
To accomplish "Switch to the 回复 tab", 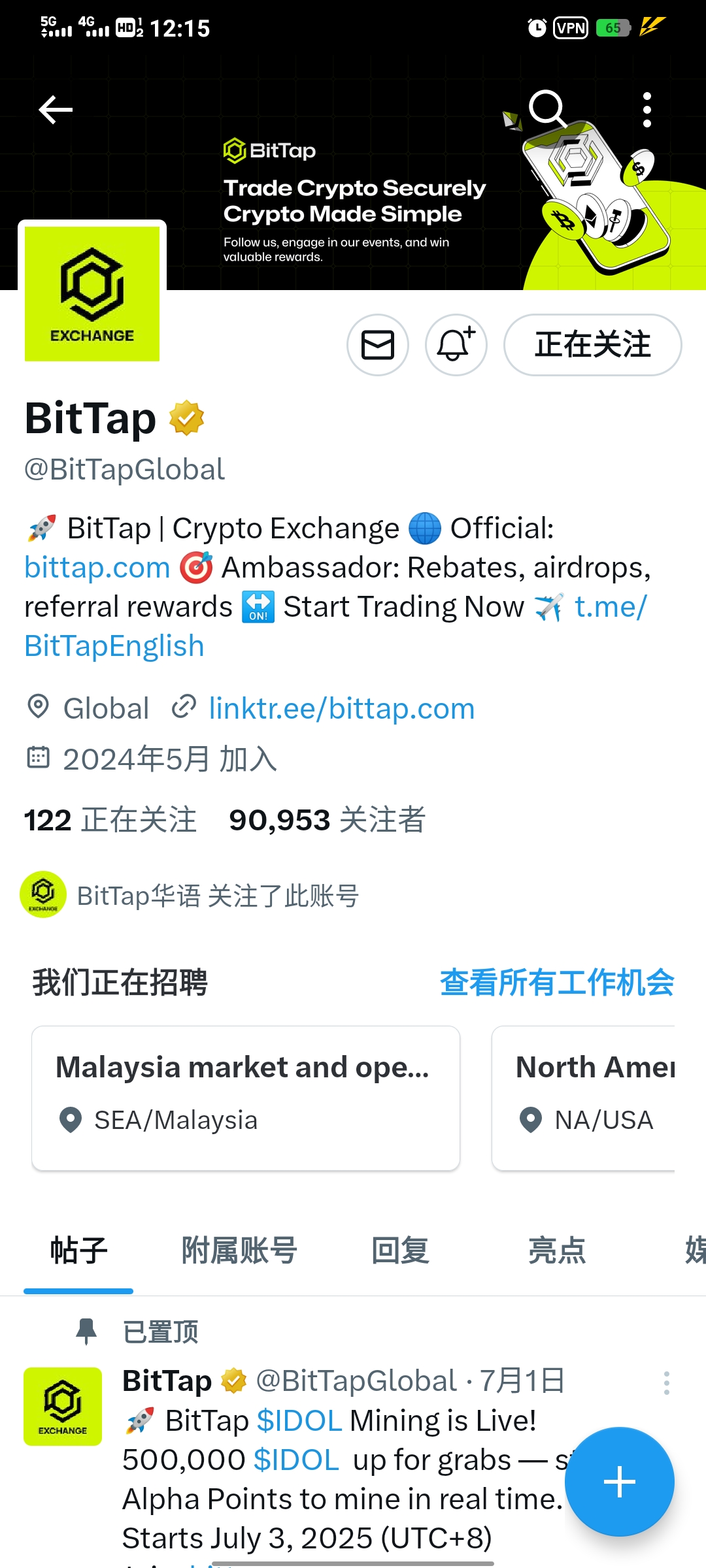I will click(399, 1250).
